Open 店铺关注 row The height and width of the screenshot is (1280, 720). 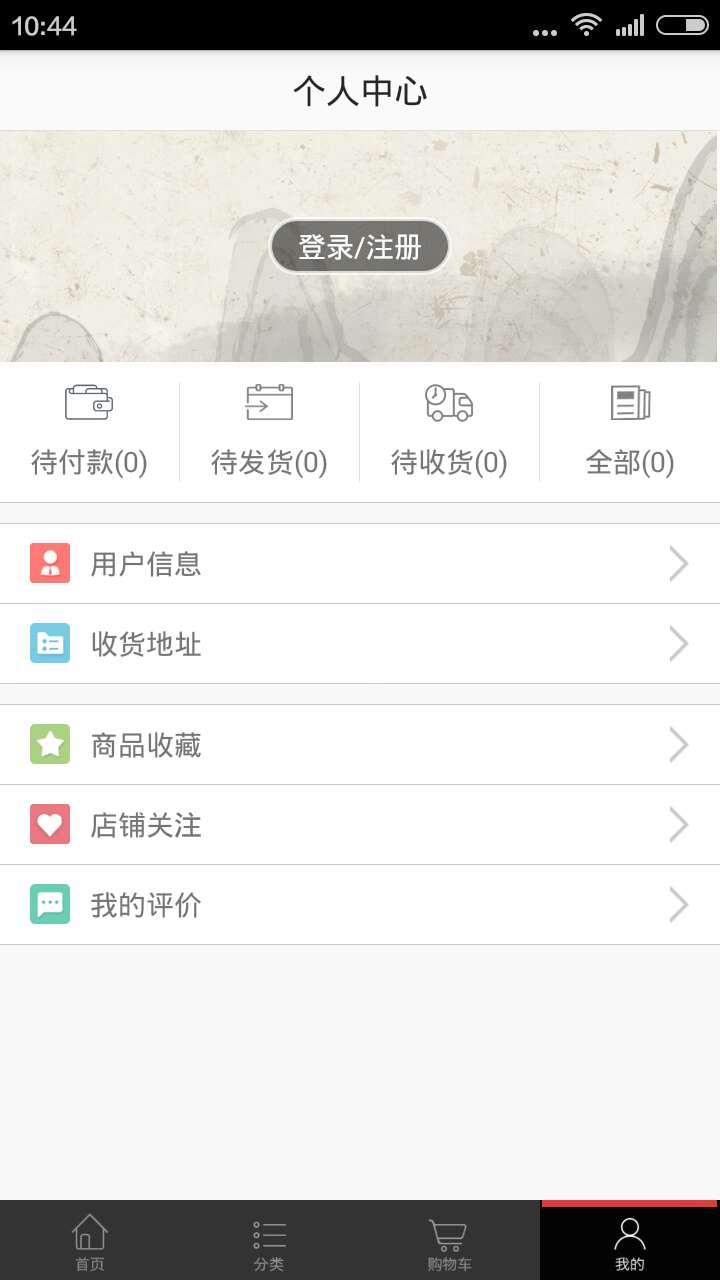(360, 825)
